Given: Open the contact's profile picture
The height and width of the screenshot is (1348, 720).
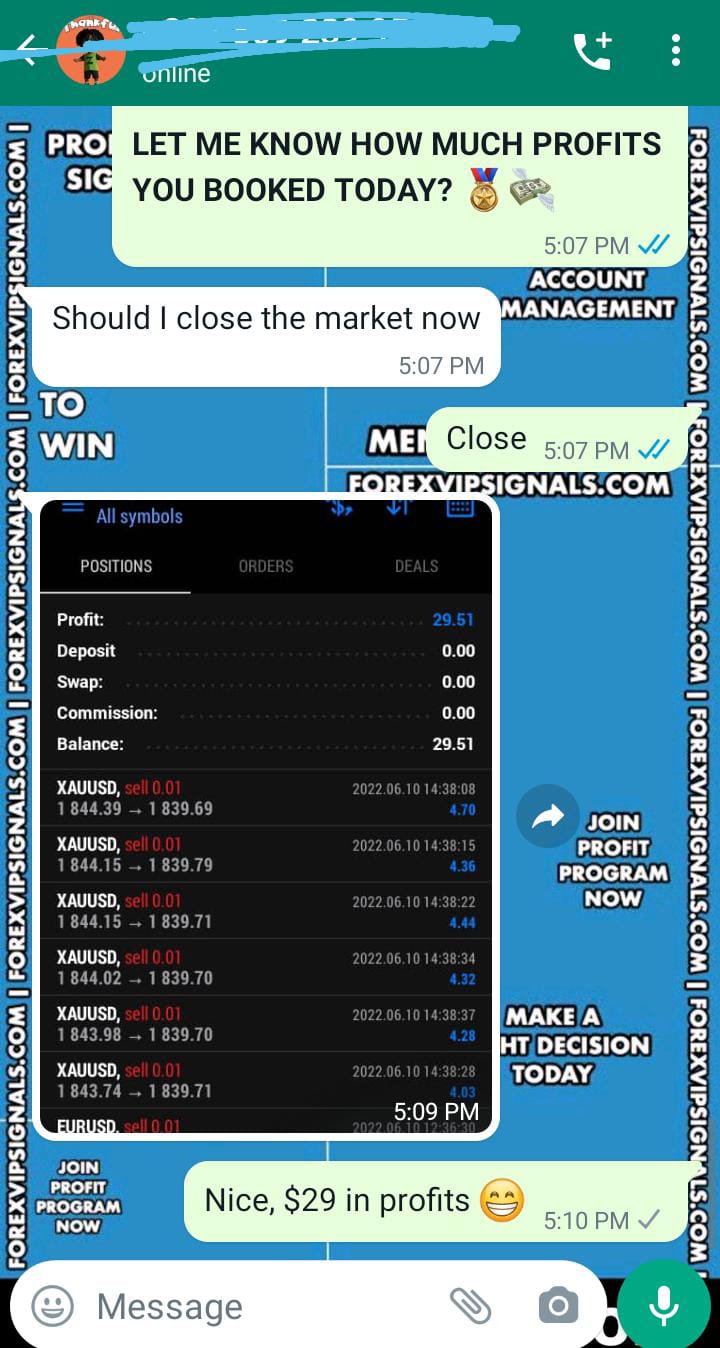Looking at the screenshot, I should (90, 51).
